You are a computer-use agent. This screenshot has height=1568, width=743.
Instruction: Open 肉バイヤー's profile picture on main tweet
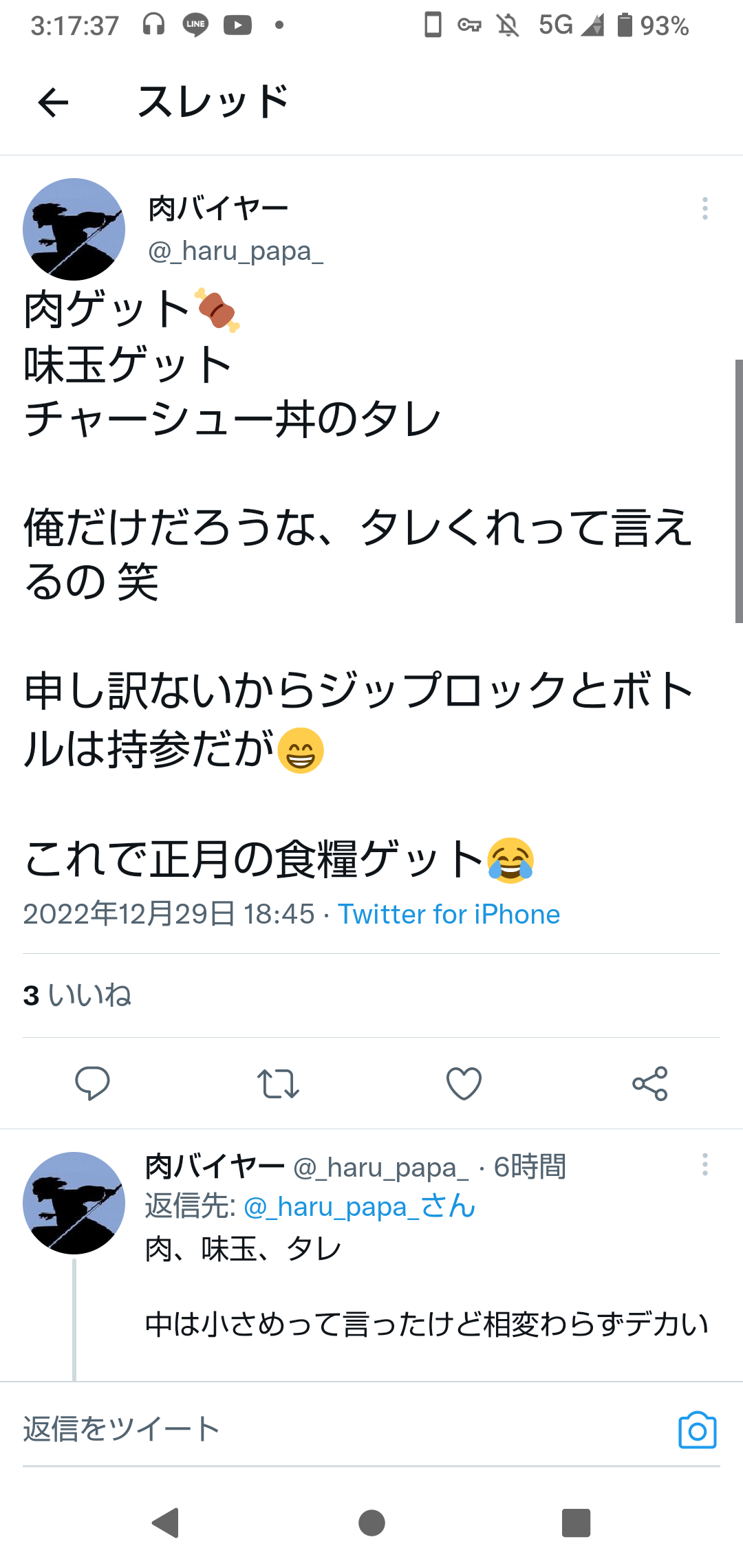click(x=74, y=229)
